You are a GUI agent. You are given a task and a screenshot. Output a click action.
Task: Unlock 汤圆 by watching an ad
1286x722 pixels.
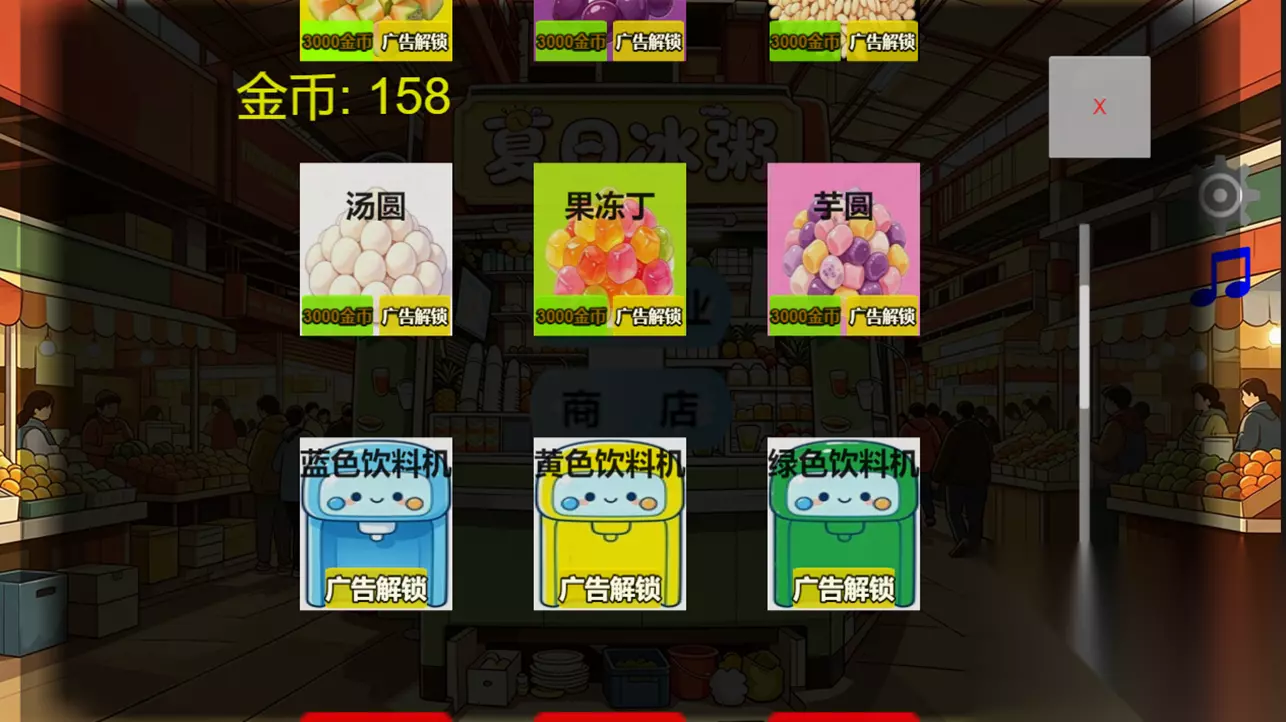click(415, 316)
